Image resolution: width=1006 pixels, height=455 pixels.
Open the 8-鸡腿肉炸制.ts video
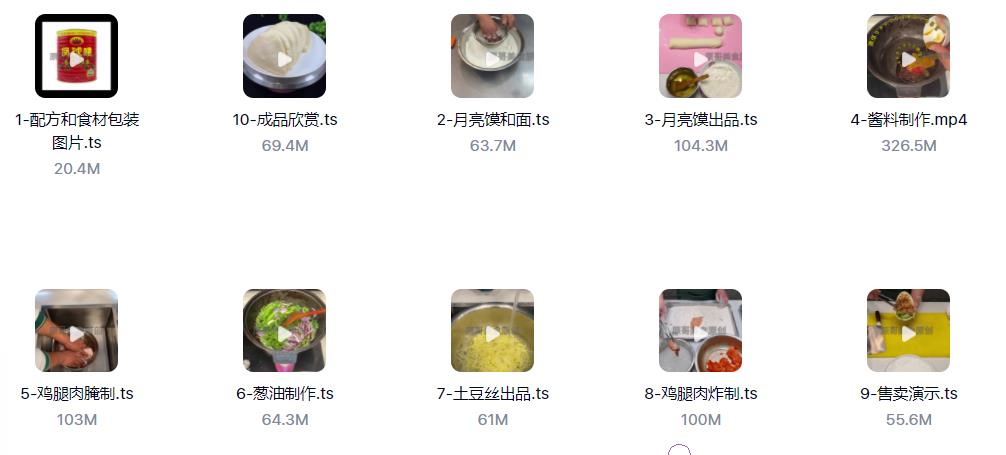tap(701, 331)
